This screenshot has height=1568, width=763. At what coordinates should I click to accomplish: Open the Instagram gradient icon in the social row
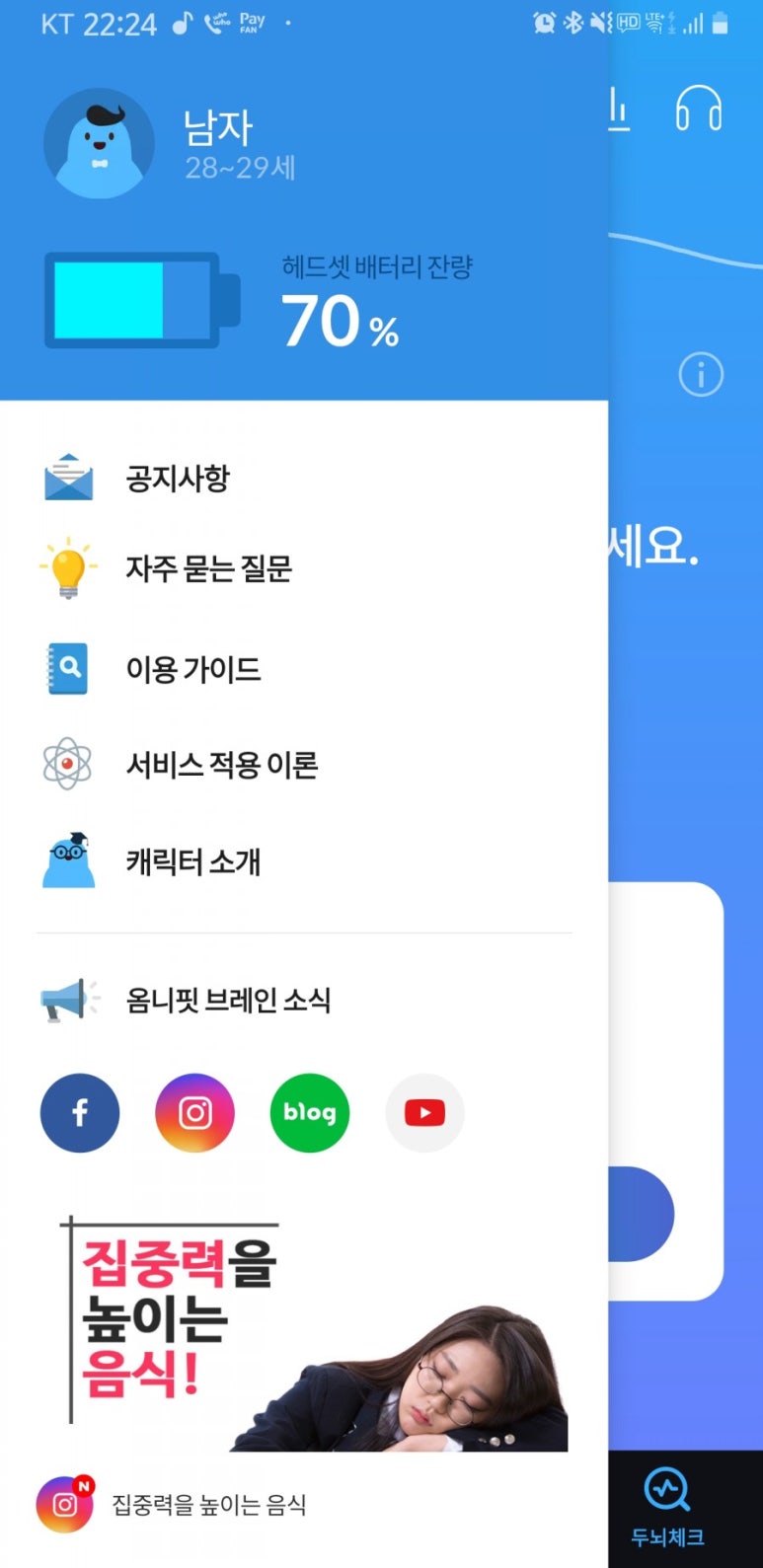point(194,1113)
